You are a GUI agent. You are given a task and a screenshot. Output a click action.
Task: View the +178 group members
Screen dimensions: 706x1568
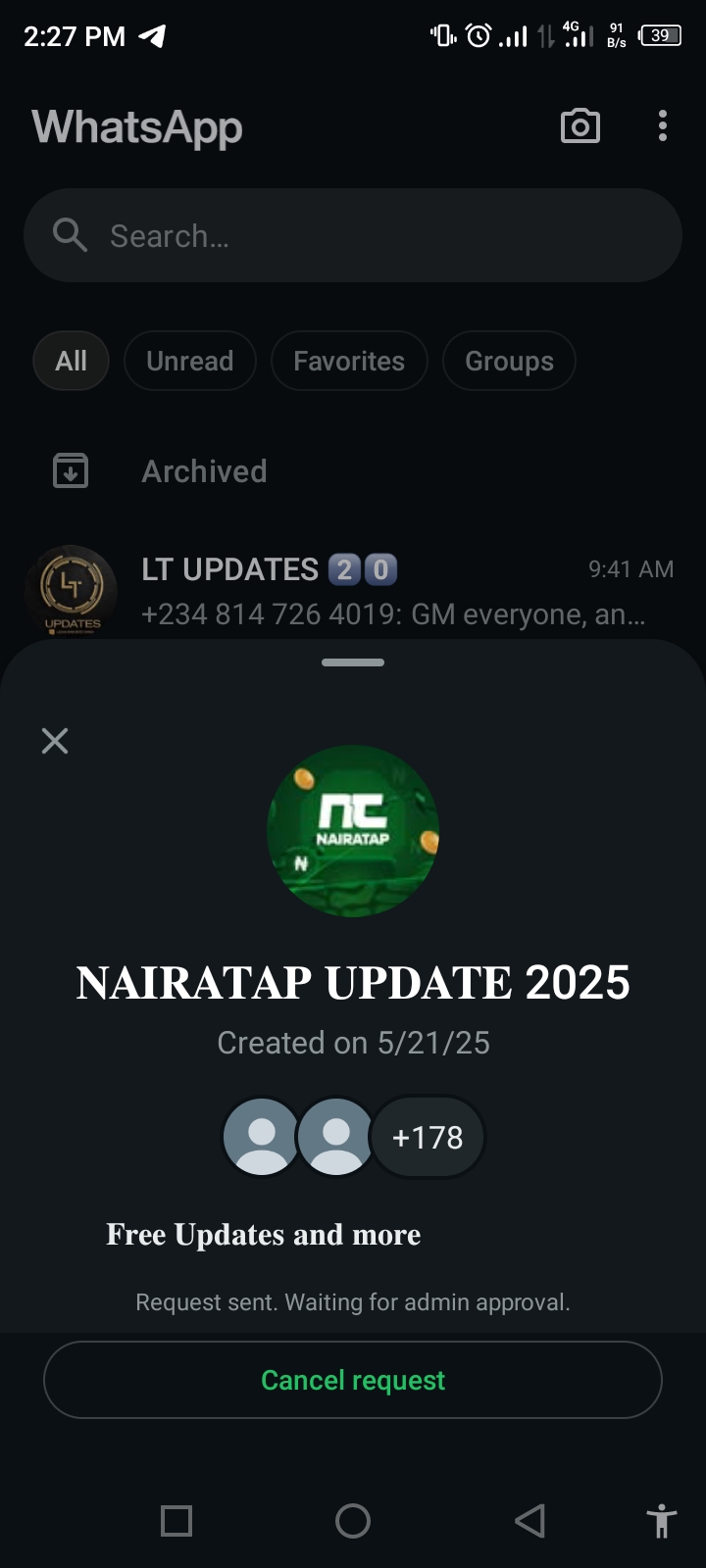pos(428,1137)
